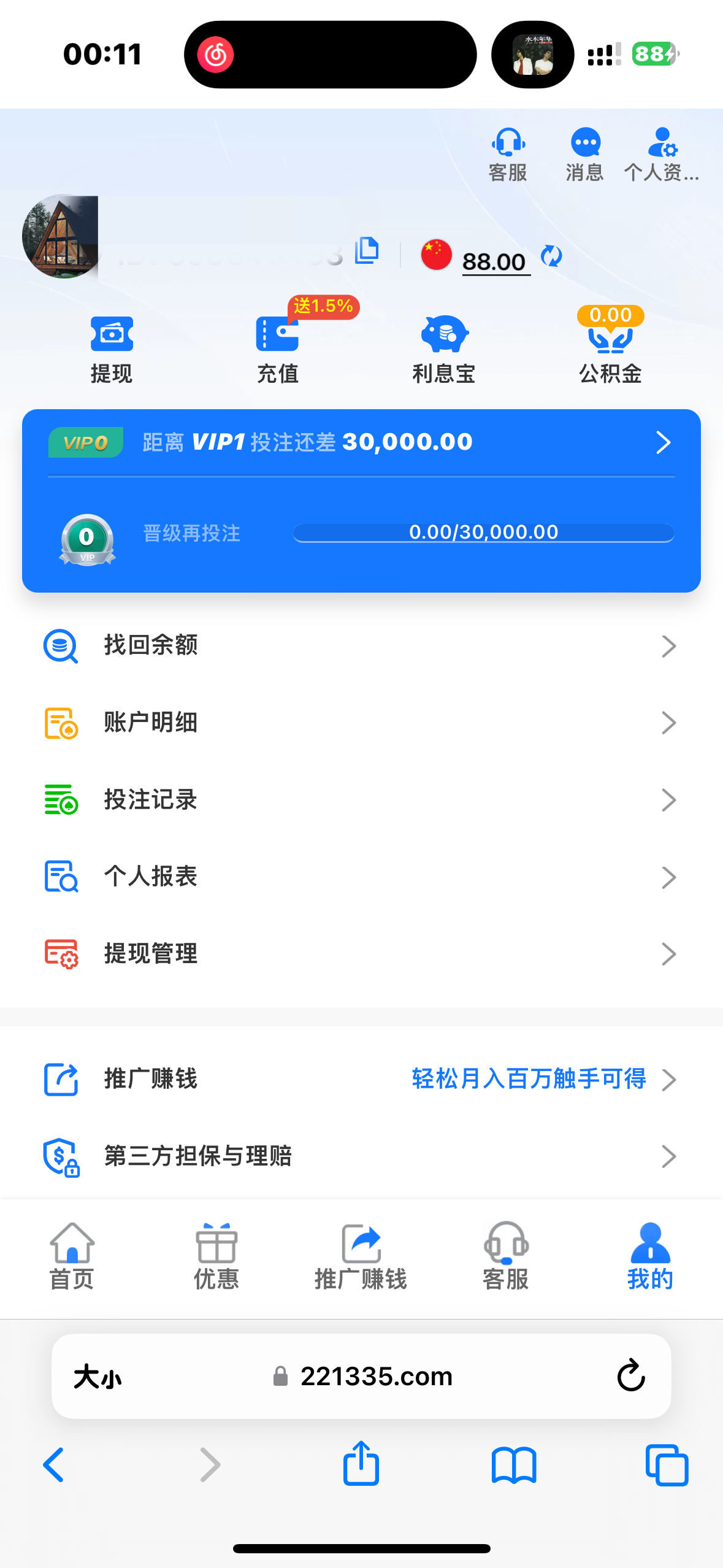The image size is (723, 1568).
Task: Open 账户明细 row
Action: (361, 723)
